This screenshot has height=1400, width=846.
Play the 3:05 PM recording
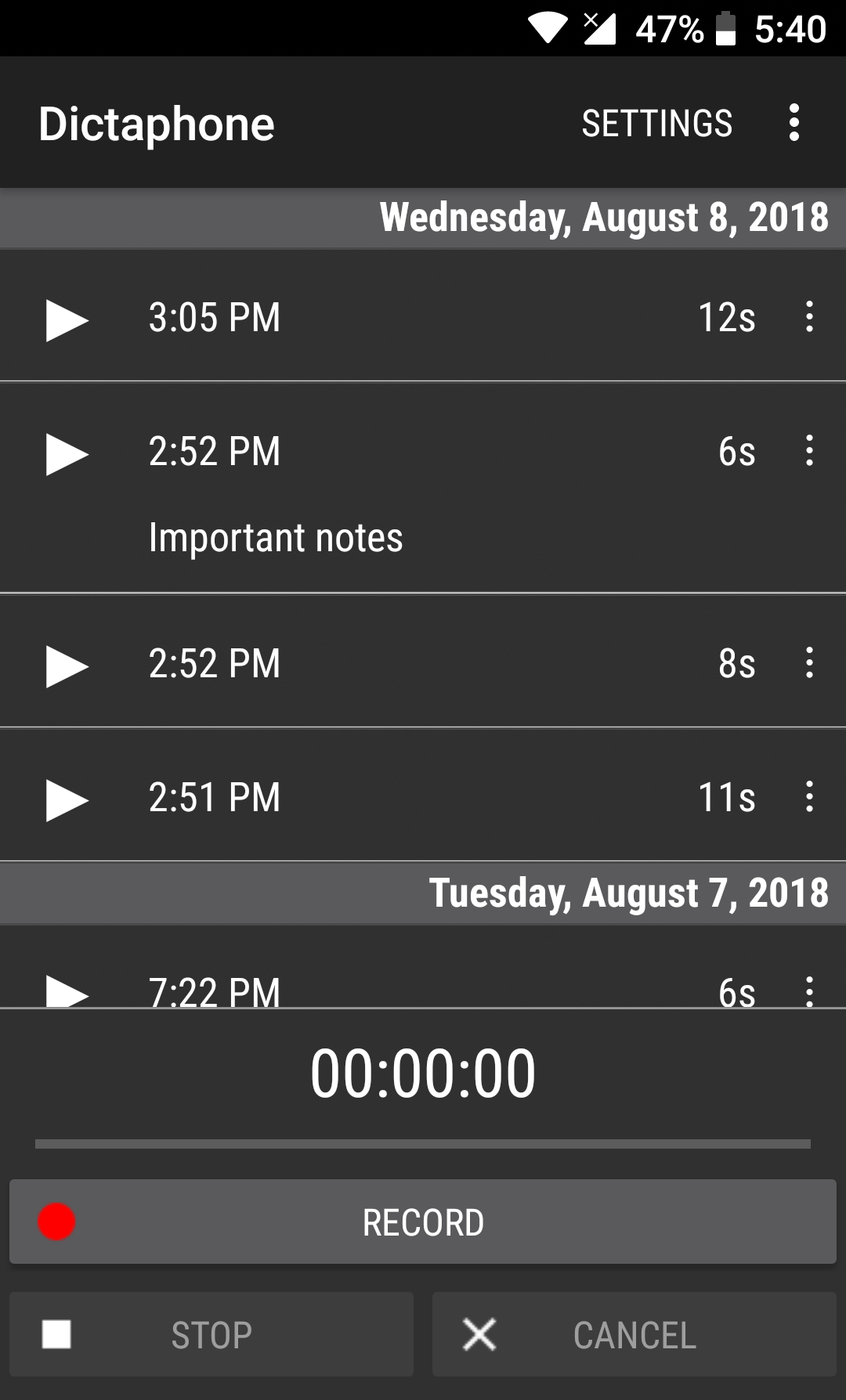67,319
